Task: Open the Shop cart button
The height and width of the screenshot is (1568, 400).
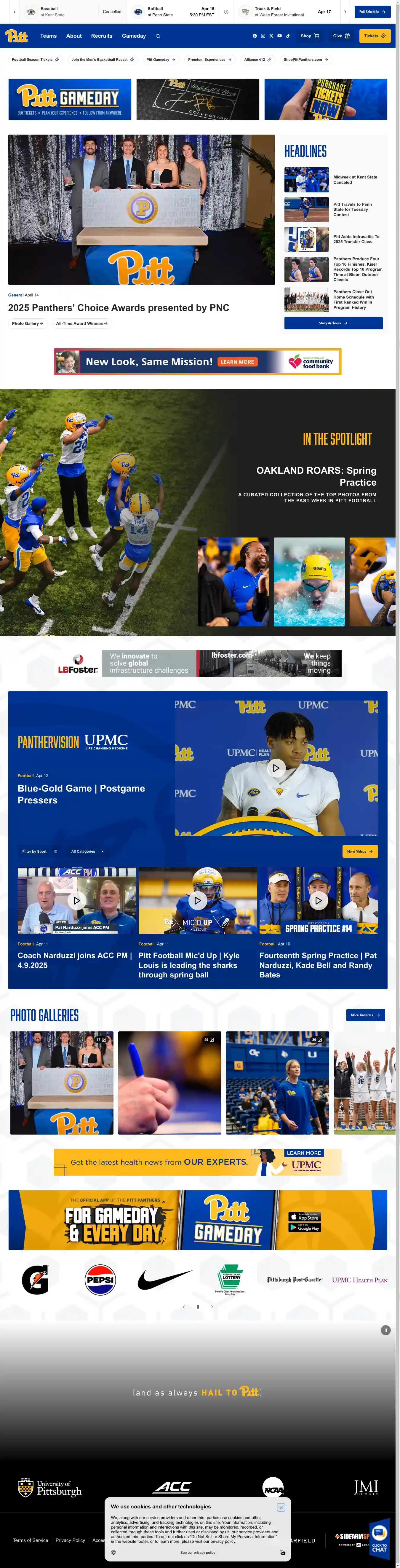Action: 309,36
